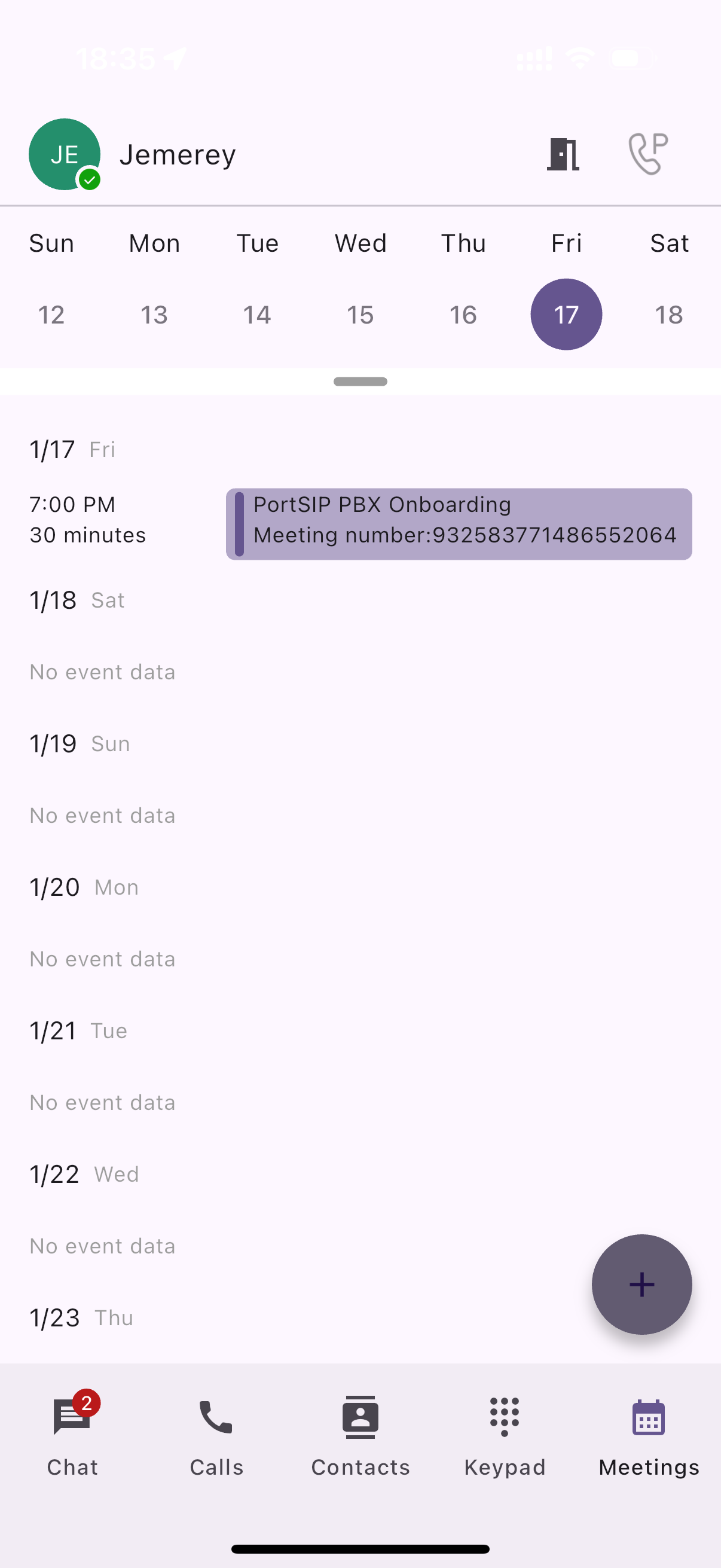Open the PortSIP PBX Onboarding meeting
The image size is (721, 1568).
click(459, 523)
